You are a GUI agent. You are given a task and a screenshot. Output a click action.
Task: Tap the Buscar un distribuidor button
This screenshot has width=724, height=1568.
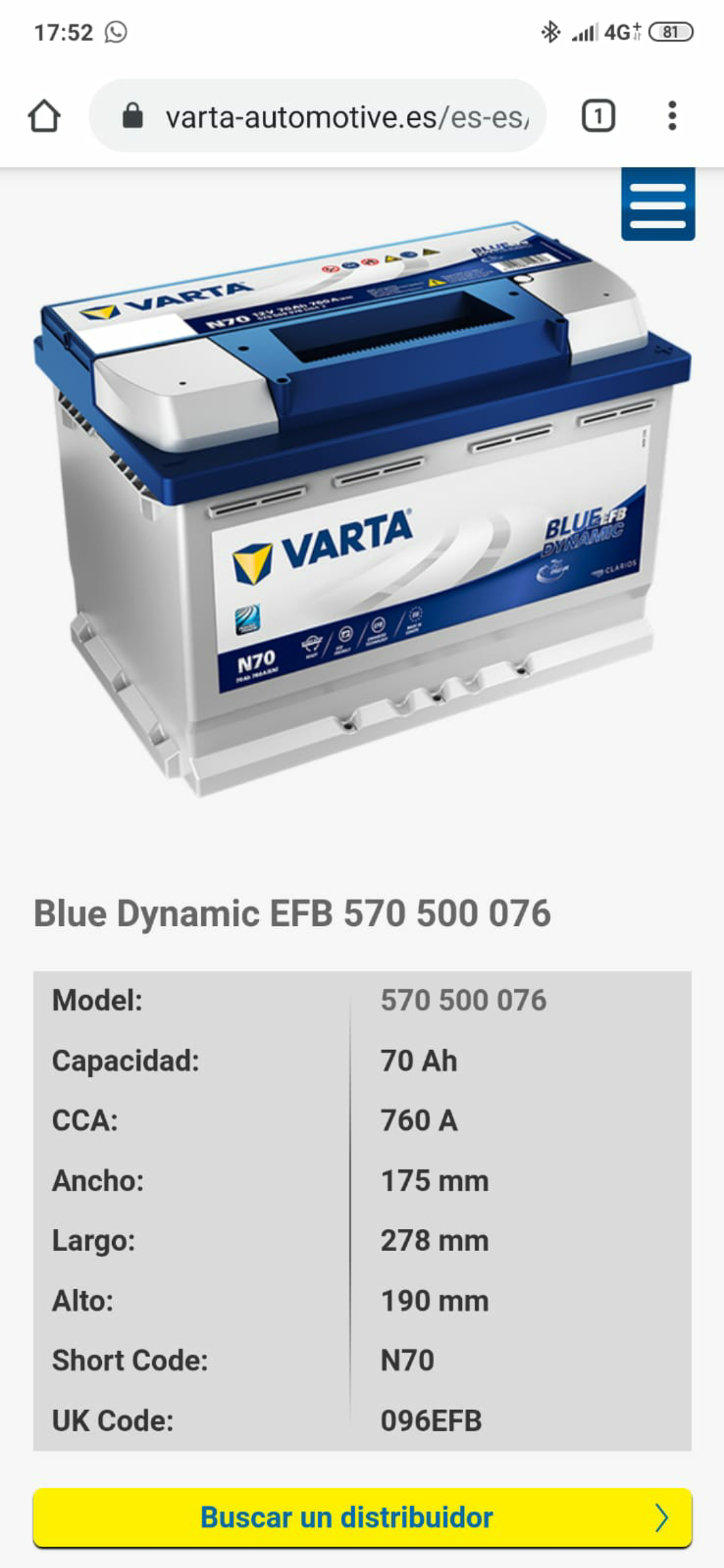point(362,1517)
